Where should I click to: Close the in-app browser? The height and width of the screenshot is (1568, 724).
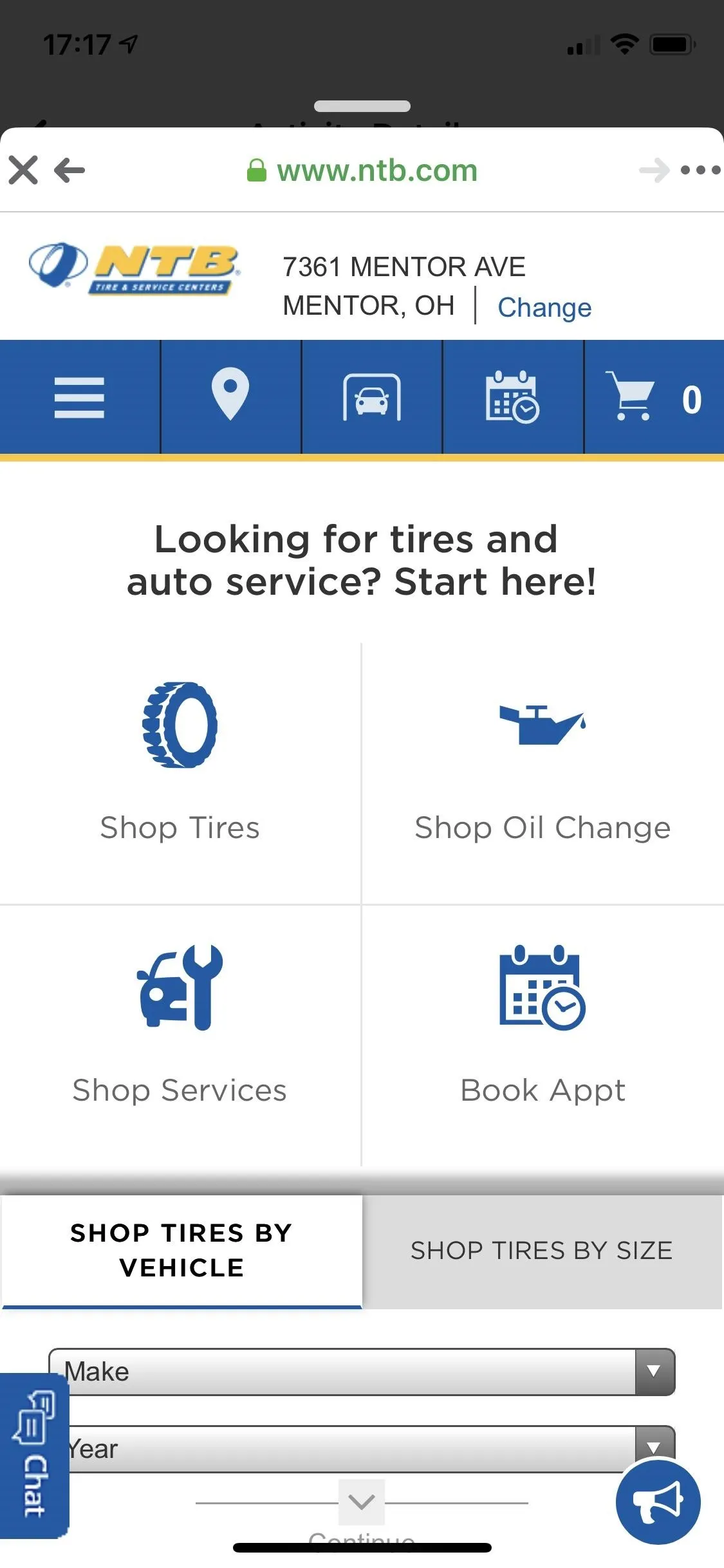23,171
